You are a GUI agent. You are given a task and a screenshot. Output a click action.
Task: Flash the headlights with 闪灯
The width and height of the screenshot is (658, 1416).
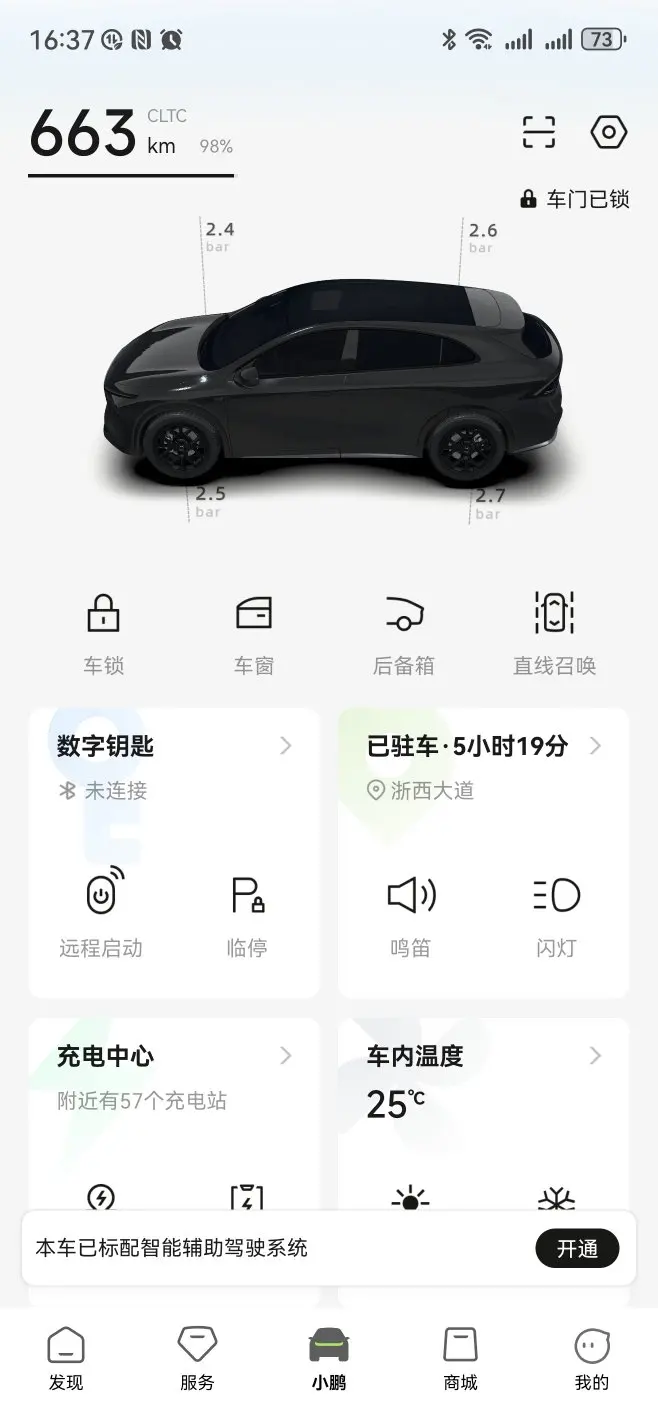[557, 912]
